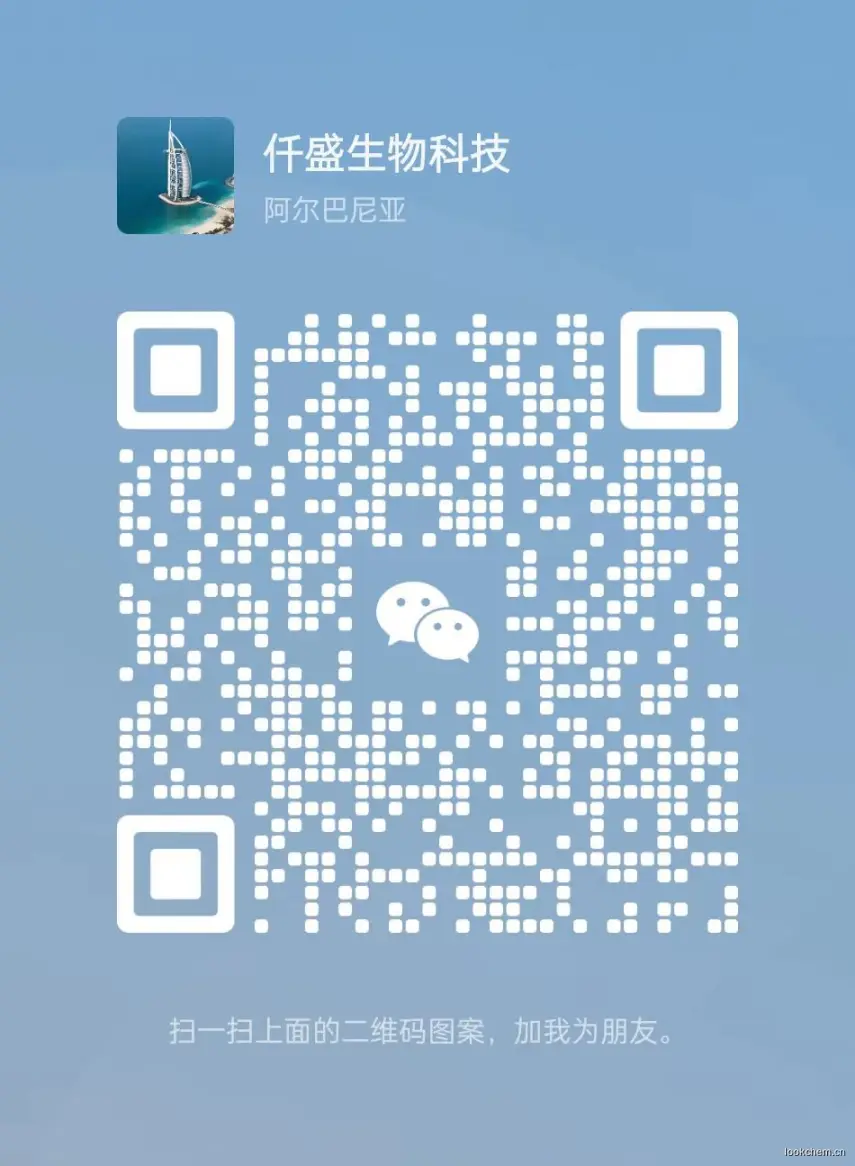Click the top-right QR finder square
Screen dimensions: 855x1166
(678, 372)
